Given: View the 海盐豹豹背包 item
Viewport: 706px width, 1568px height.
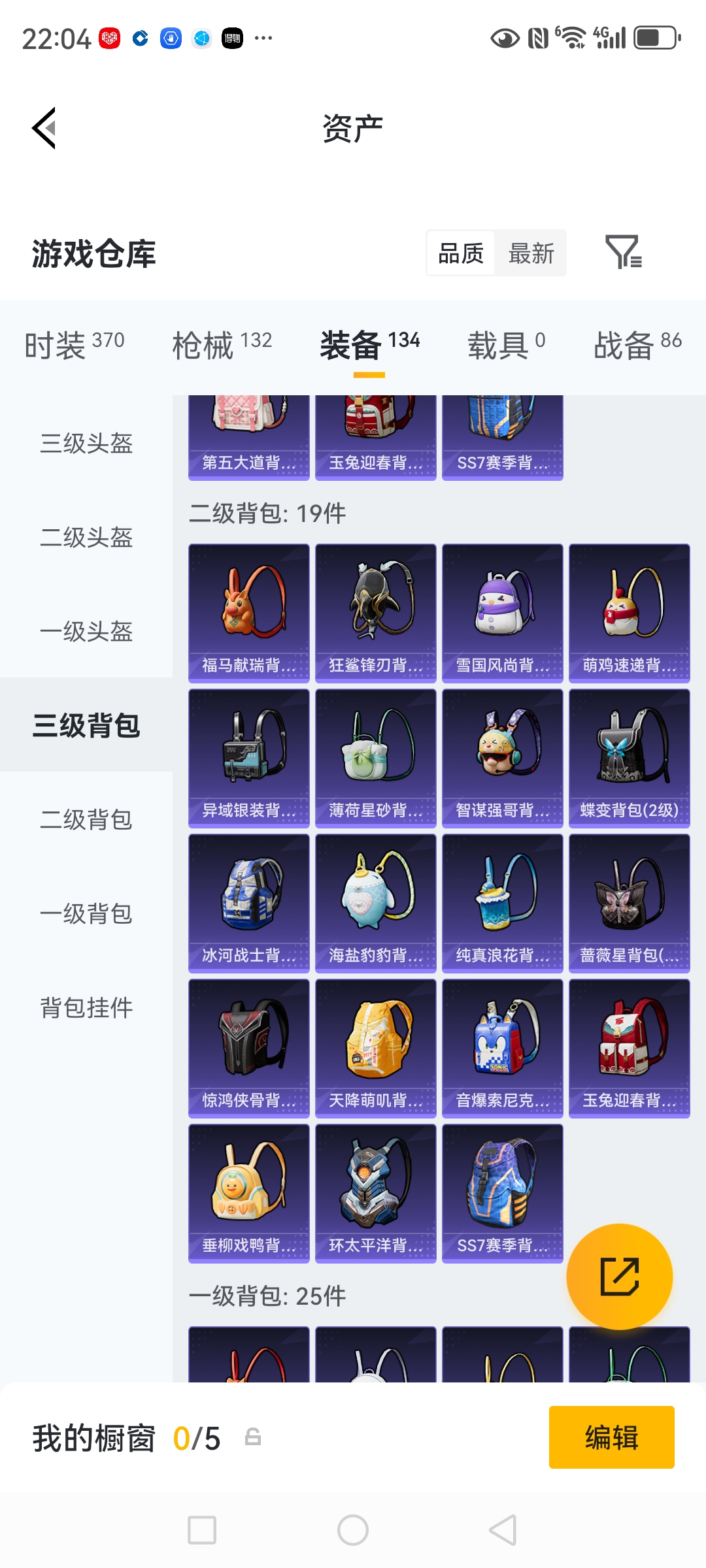Looking at the screenshot, I should pyautogui.click(x=375, y=903).
